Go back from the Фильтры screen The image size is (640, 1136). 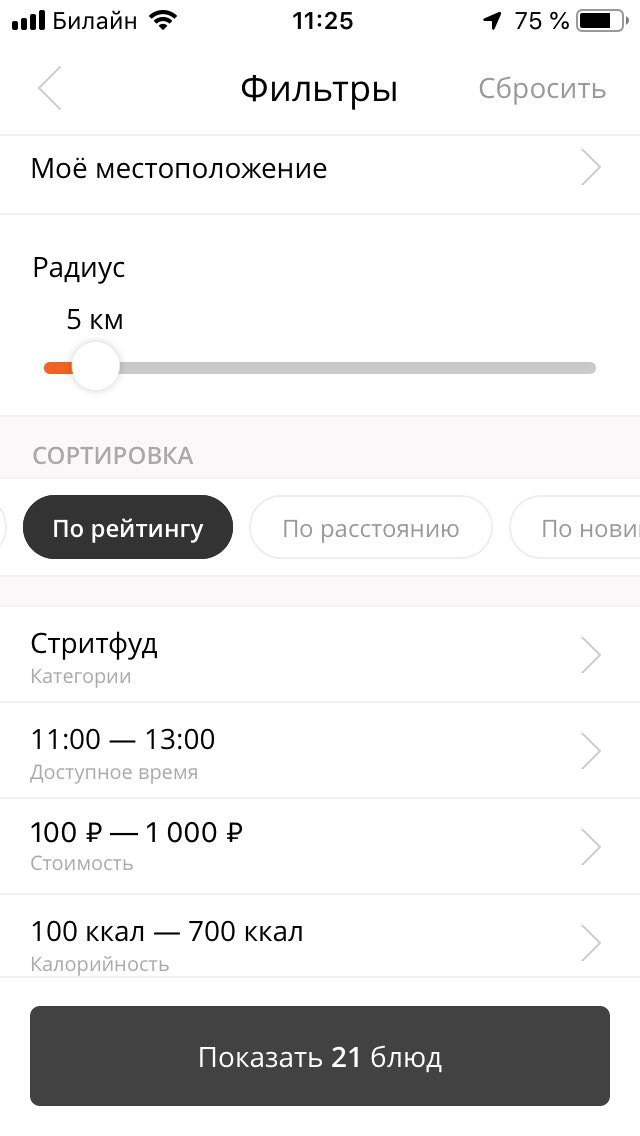tap(50, 89)
